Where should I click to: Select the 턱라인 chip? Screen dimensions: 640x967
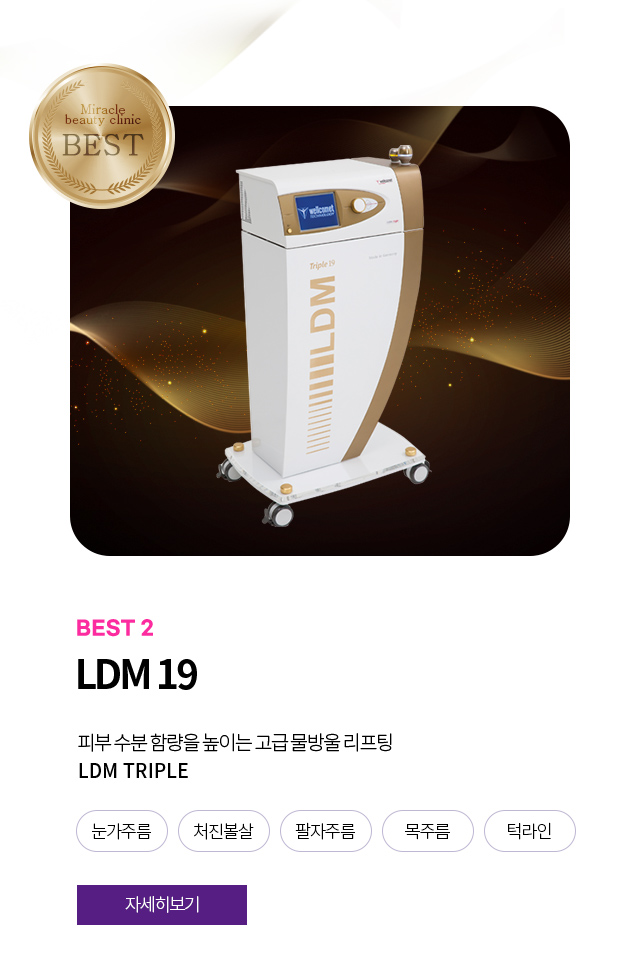pyautogui.click(x=530, y=831)
